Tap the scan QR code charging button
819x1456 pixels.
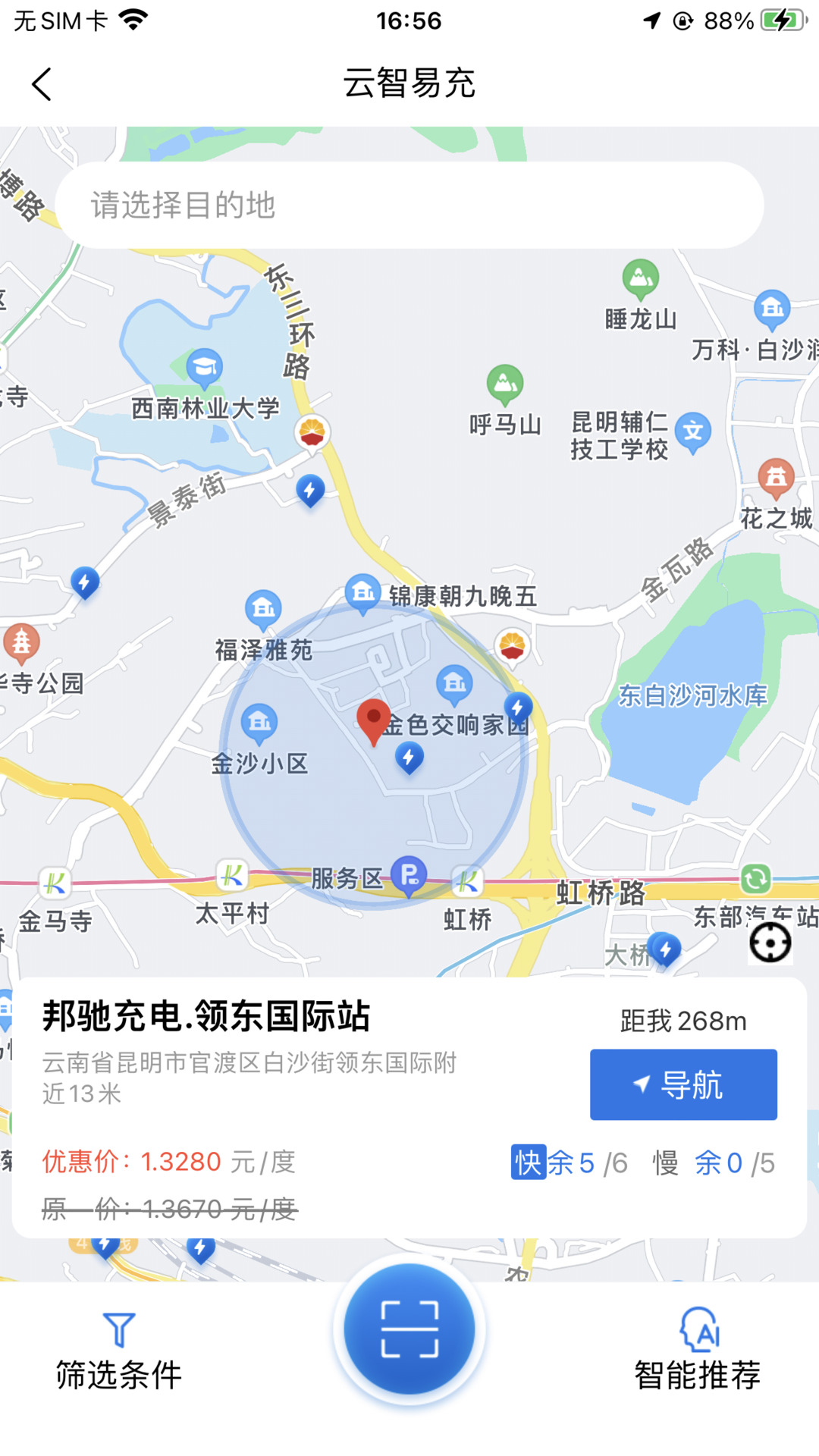(409, 1331)
